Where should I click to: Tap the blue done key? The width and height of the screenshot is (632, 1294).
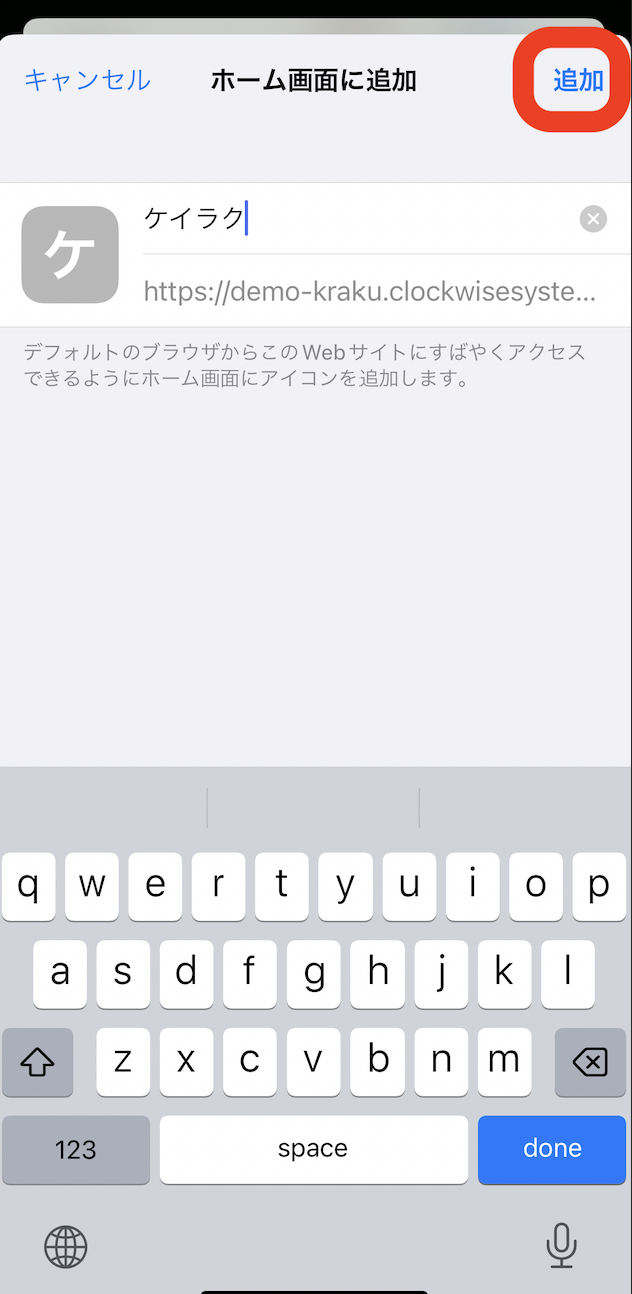point(552,1149)
